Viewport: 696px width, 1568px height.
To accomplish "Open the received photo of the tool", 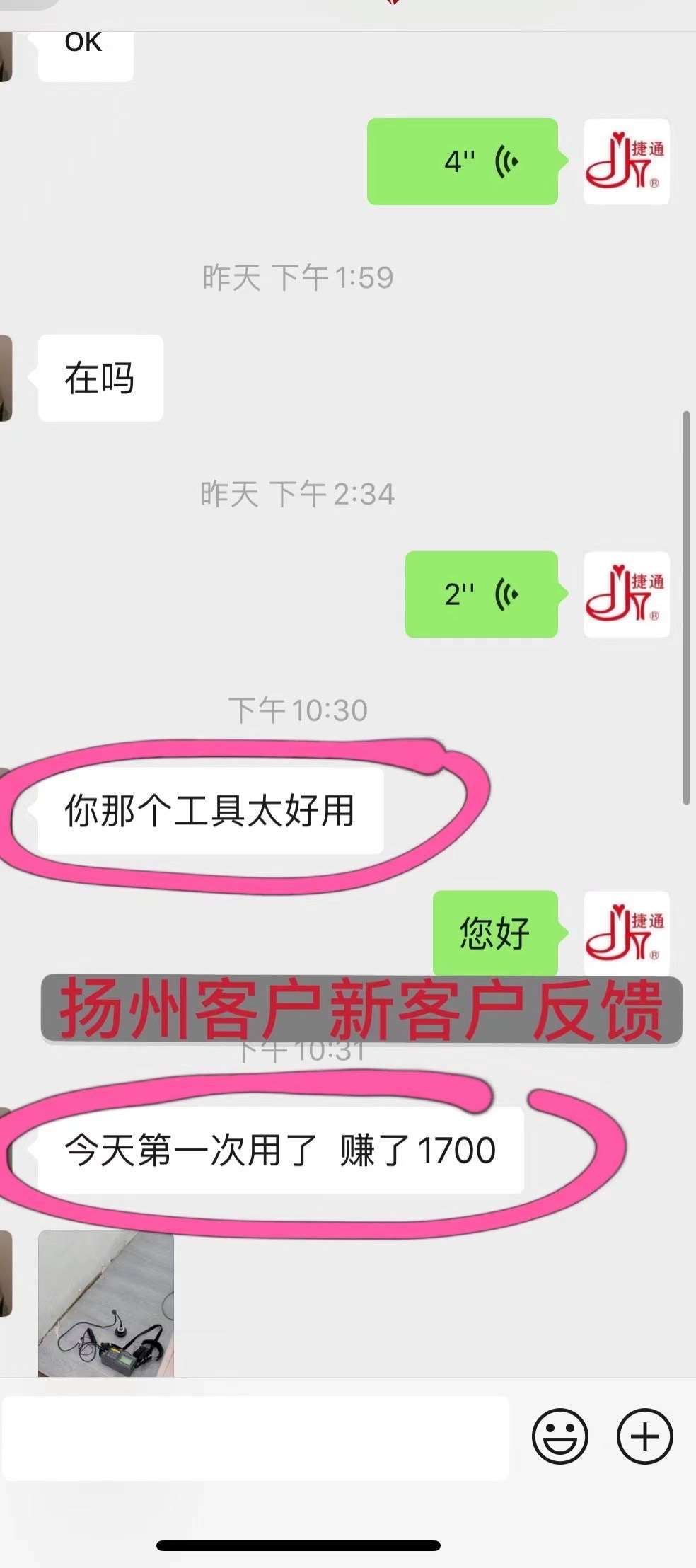I will pos(106,1303).
